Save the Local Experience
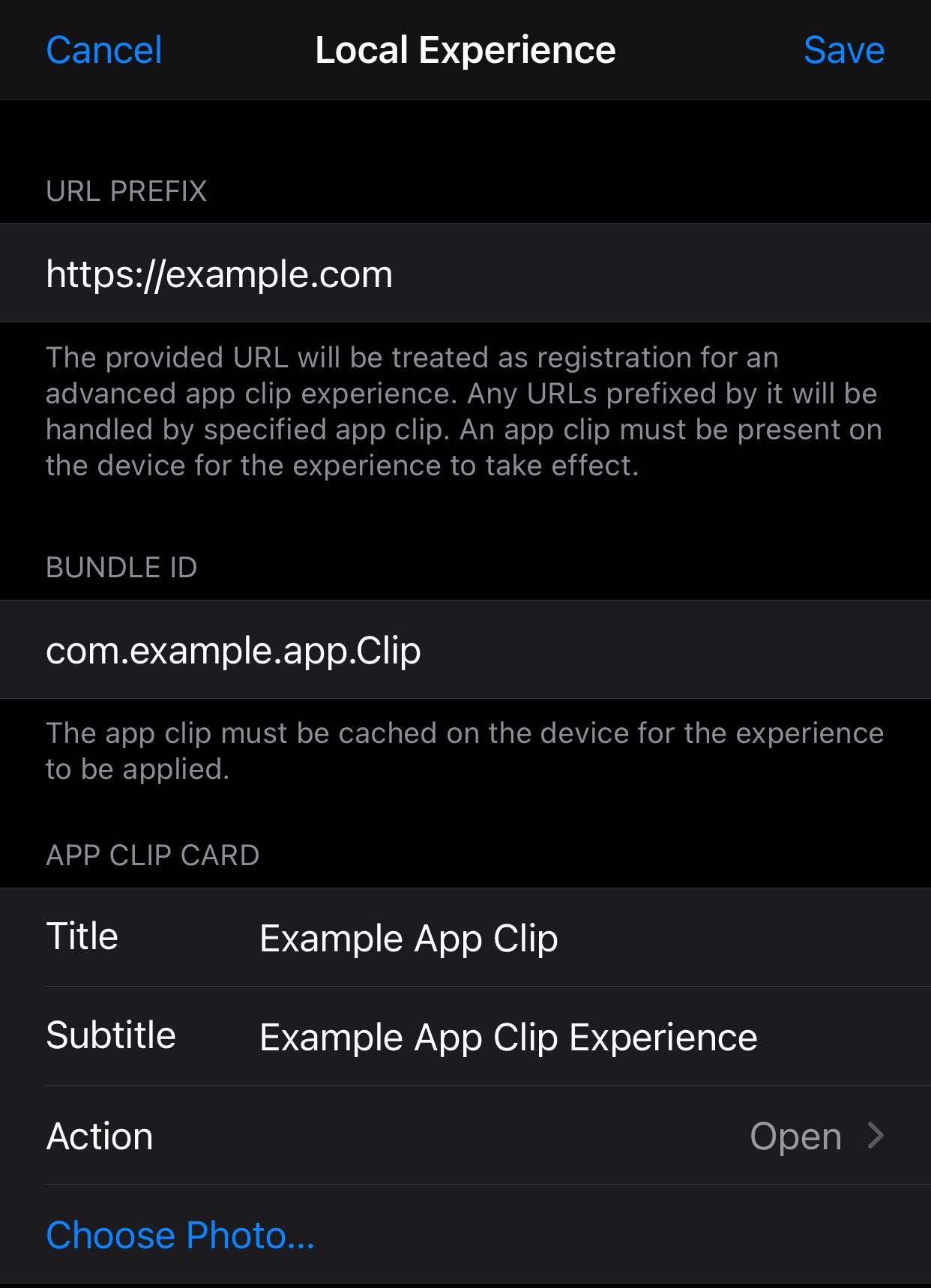 [x=843, y=50]
